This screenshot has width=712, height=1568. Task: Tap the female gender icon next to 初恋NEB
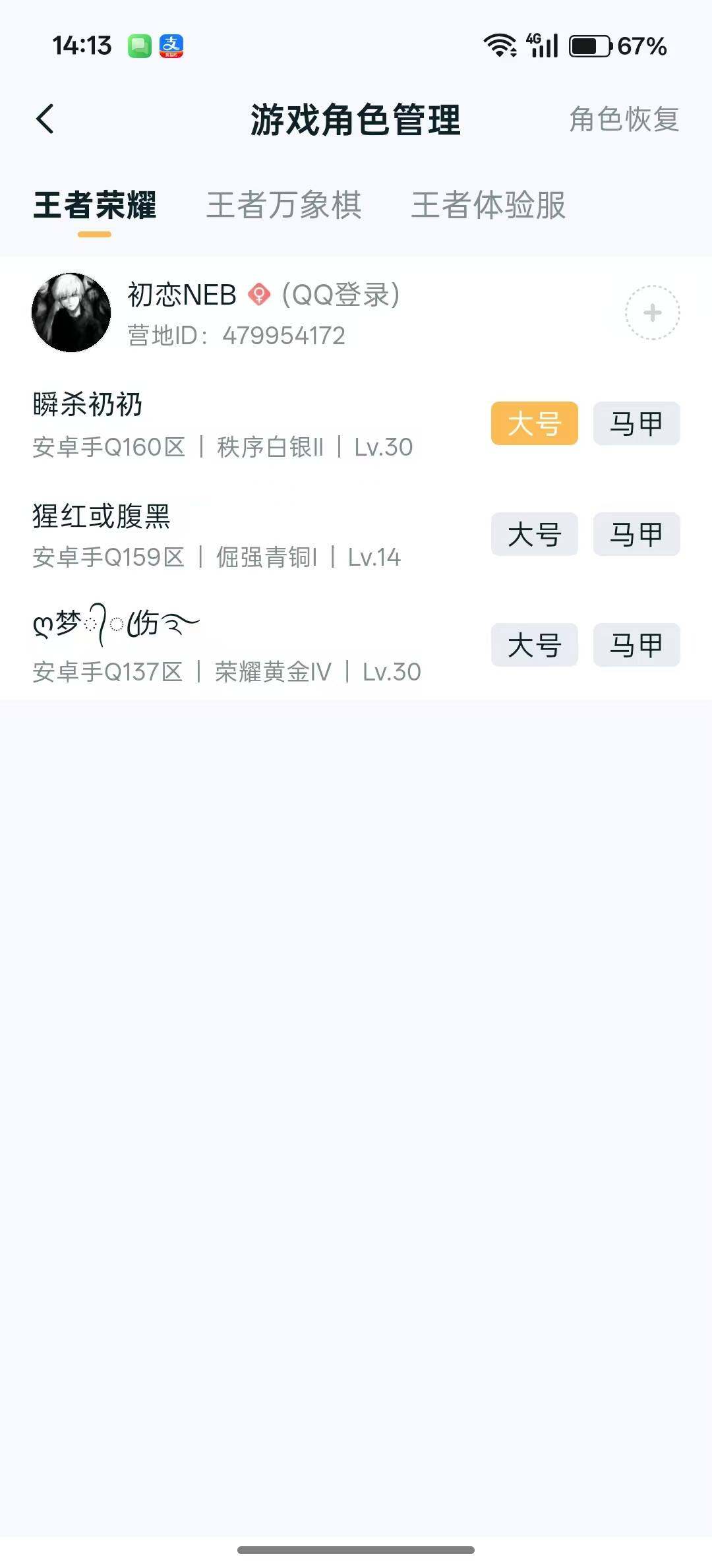click(260, 295)
